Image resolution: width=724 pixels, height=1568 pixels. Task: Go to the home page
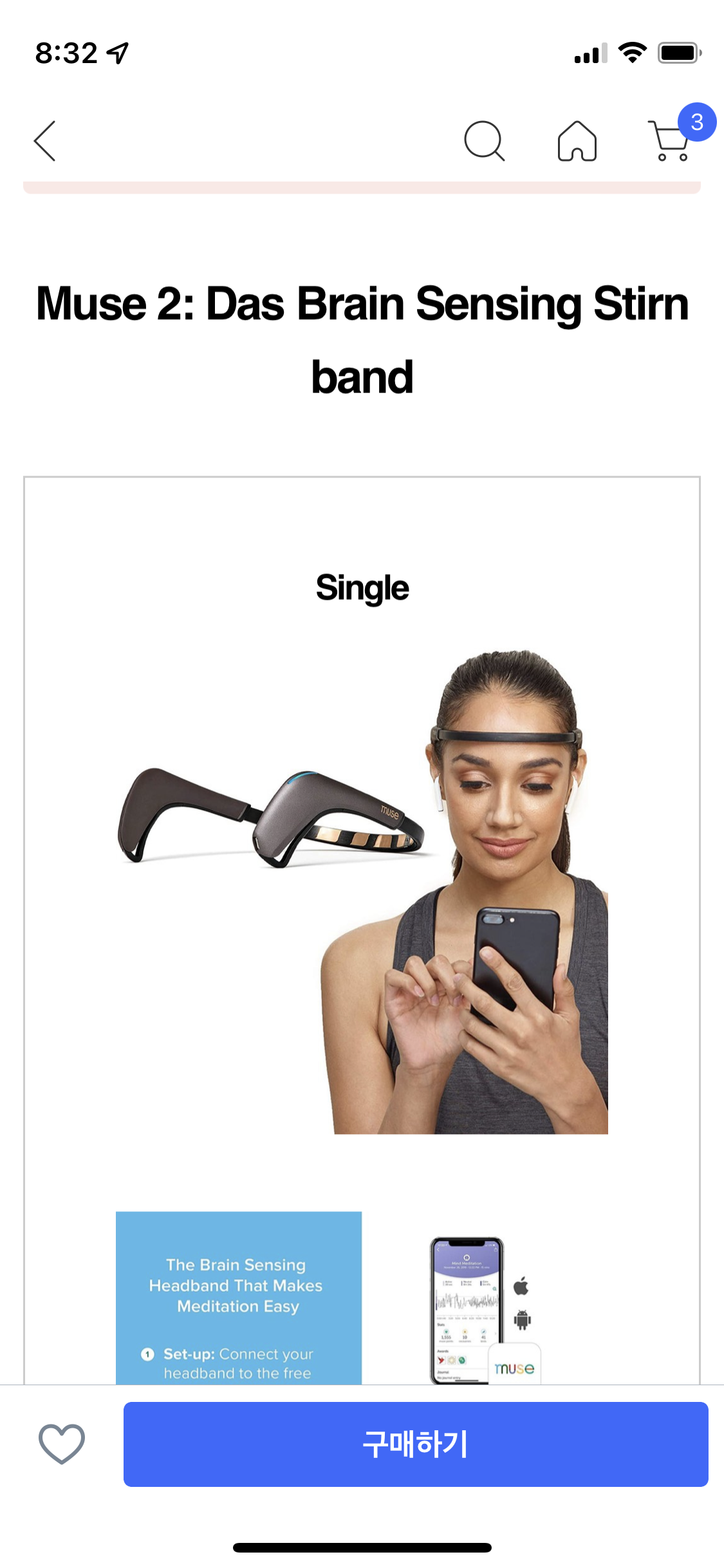click(577, 140)
